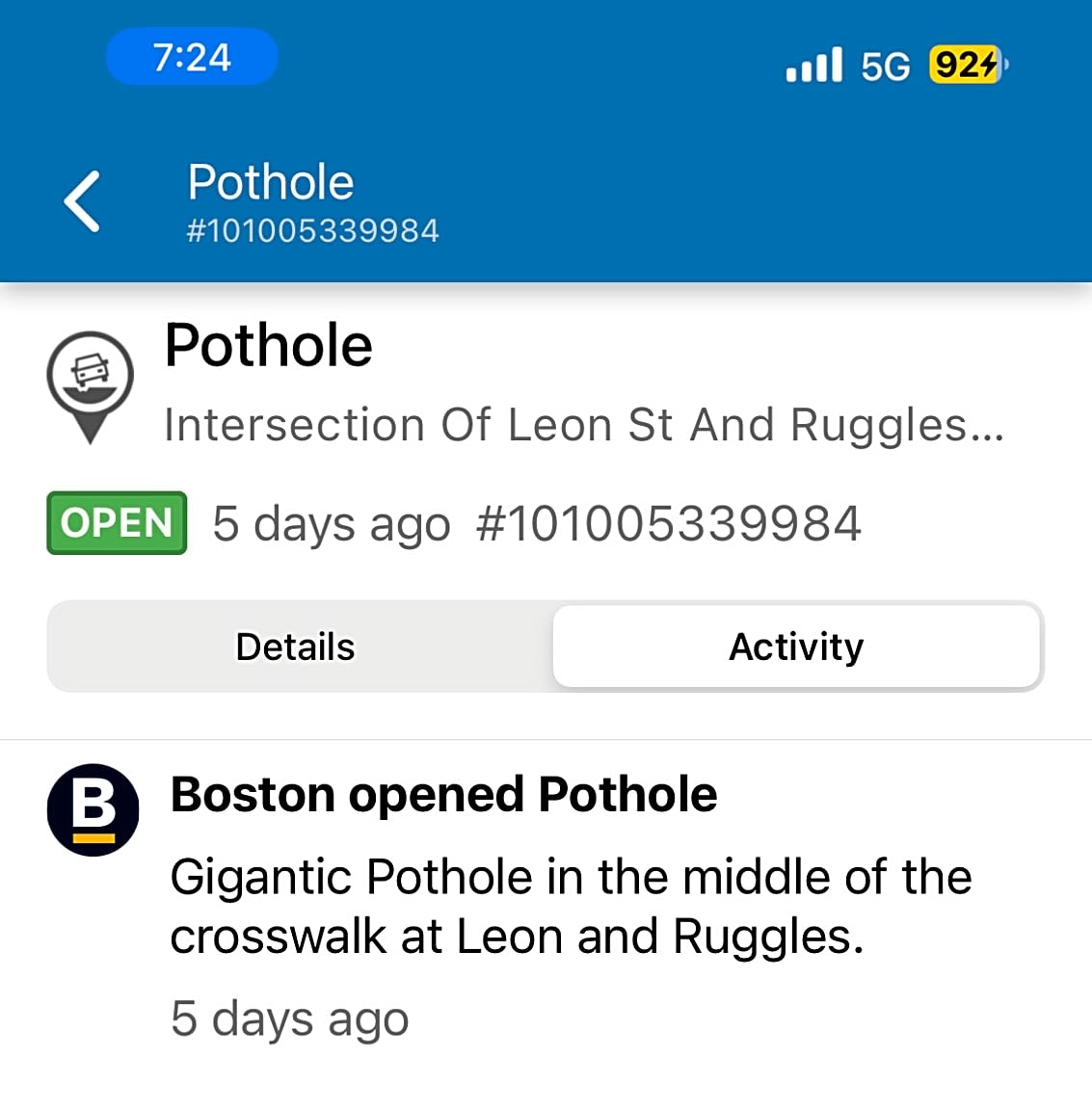
Task: Switch to the Details tab
Action: coord(294,646)
